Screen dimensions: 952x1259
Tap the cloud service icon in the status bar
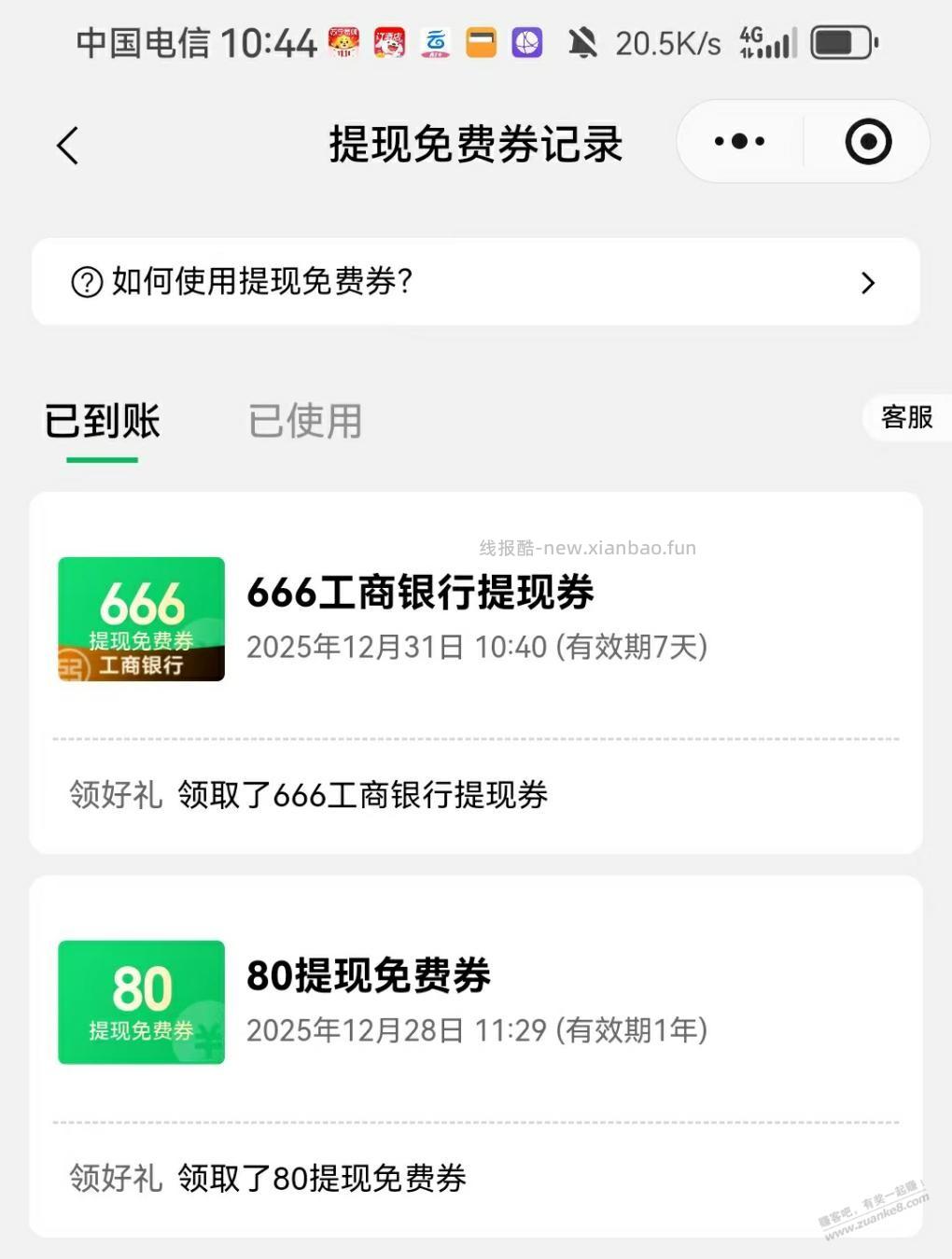[435, 42]
